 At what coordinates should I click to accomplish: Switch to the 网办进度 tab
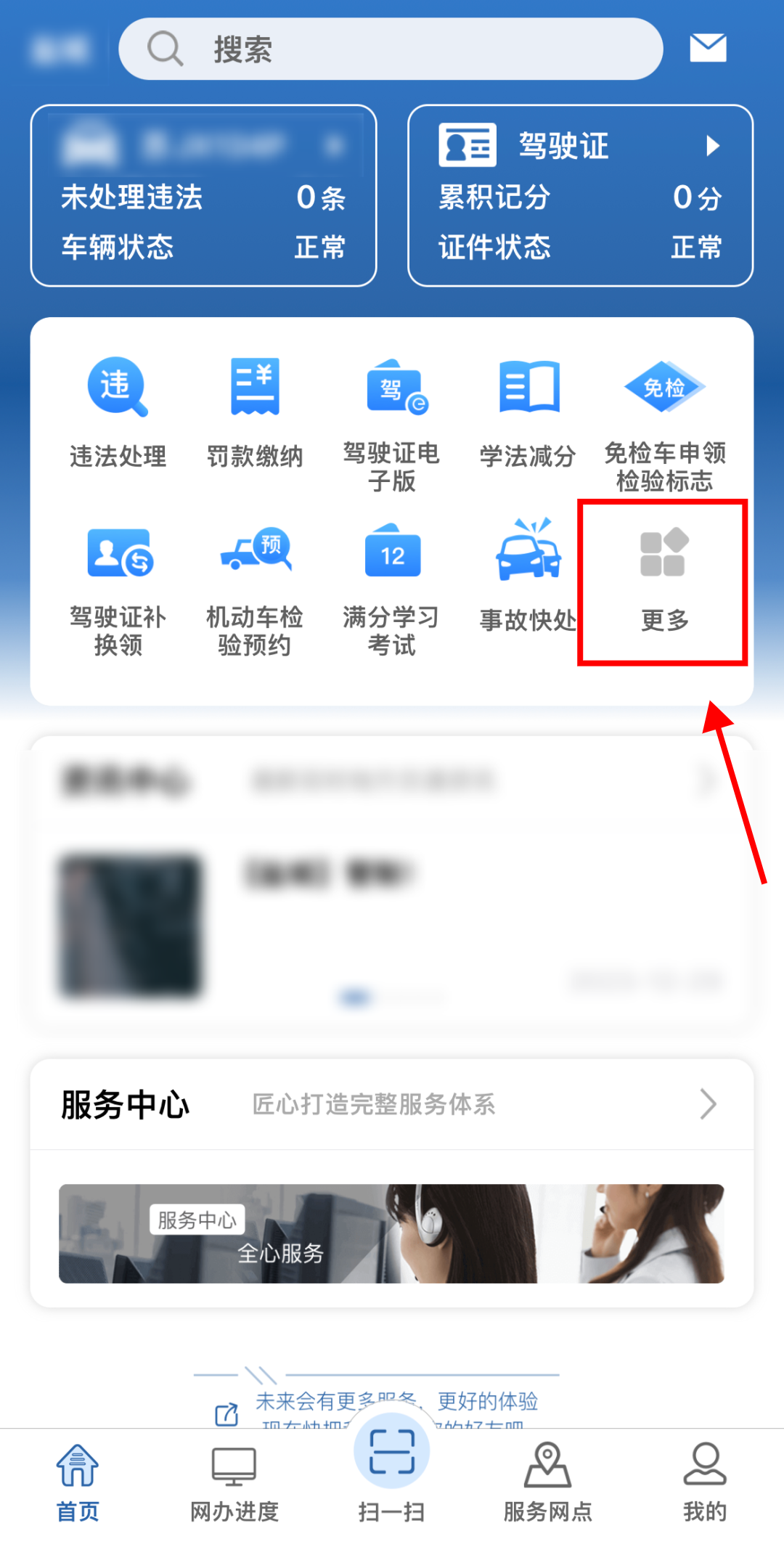point(234,1482)
